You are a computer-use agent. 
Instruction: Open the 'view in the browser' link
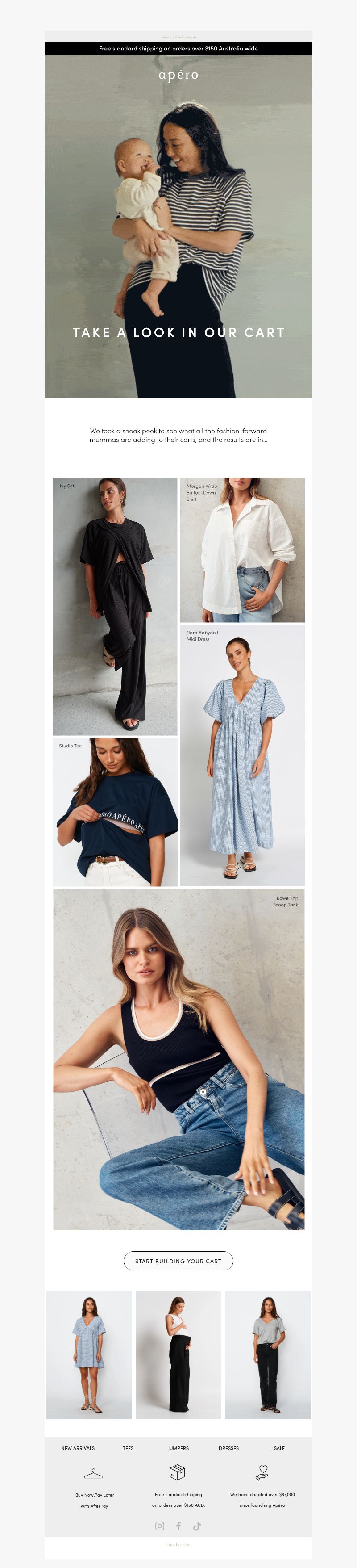click(178, 37)
